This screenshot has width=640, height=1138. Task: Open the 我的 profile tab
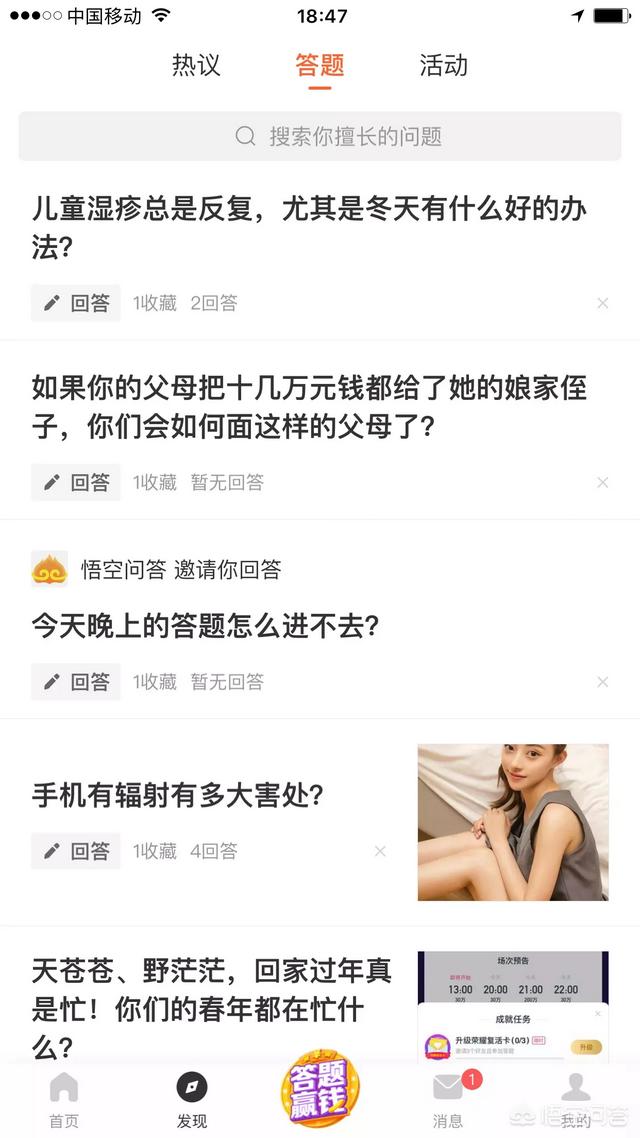coord(576,1099)
